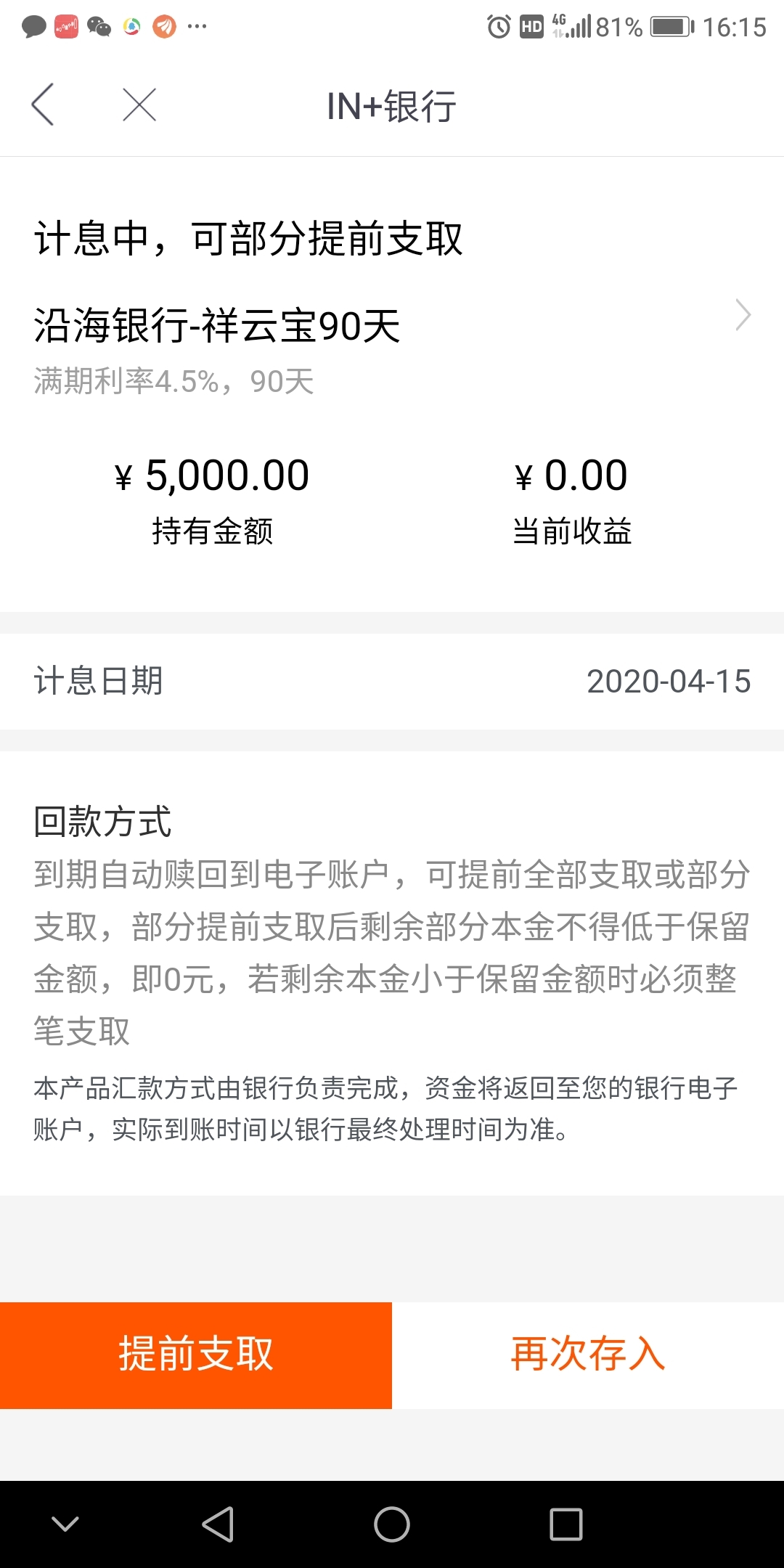Go back using the top-left arrow
The height and width of the screenshot is (1568, 784).
(x=42, y=105)
